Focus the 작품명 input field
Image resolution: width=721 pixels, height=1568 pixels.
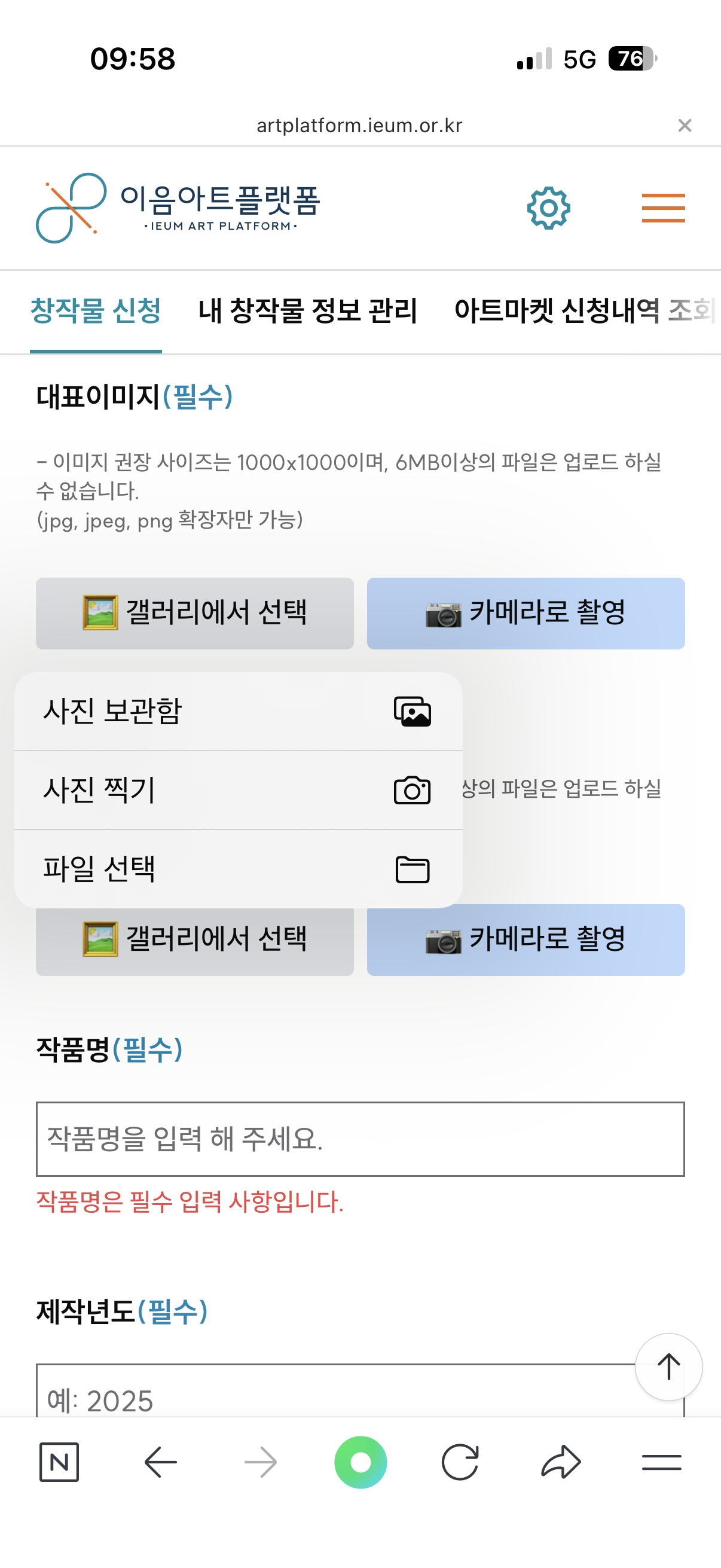(x=360, y=1139)
